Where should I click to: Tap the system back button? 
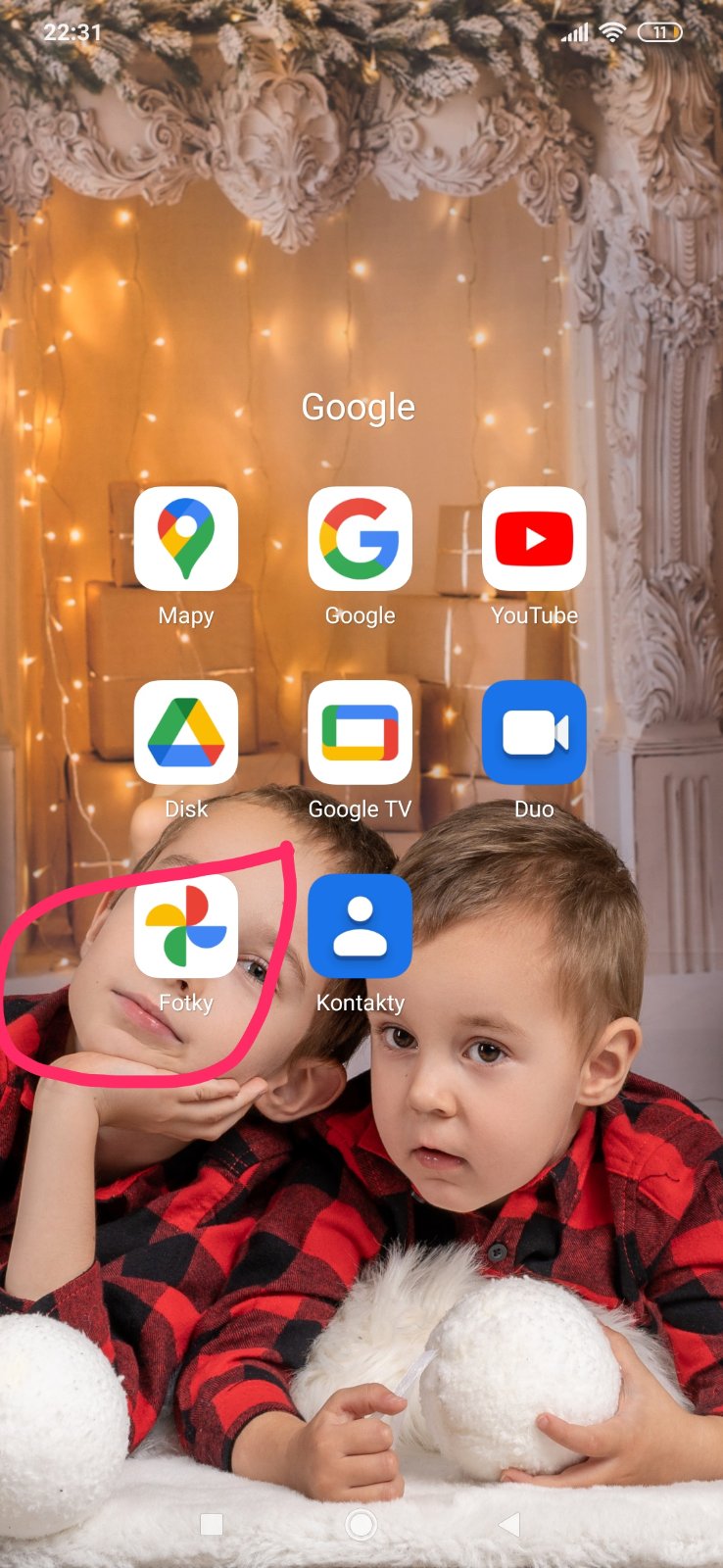point(509,1524)
